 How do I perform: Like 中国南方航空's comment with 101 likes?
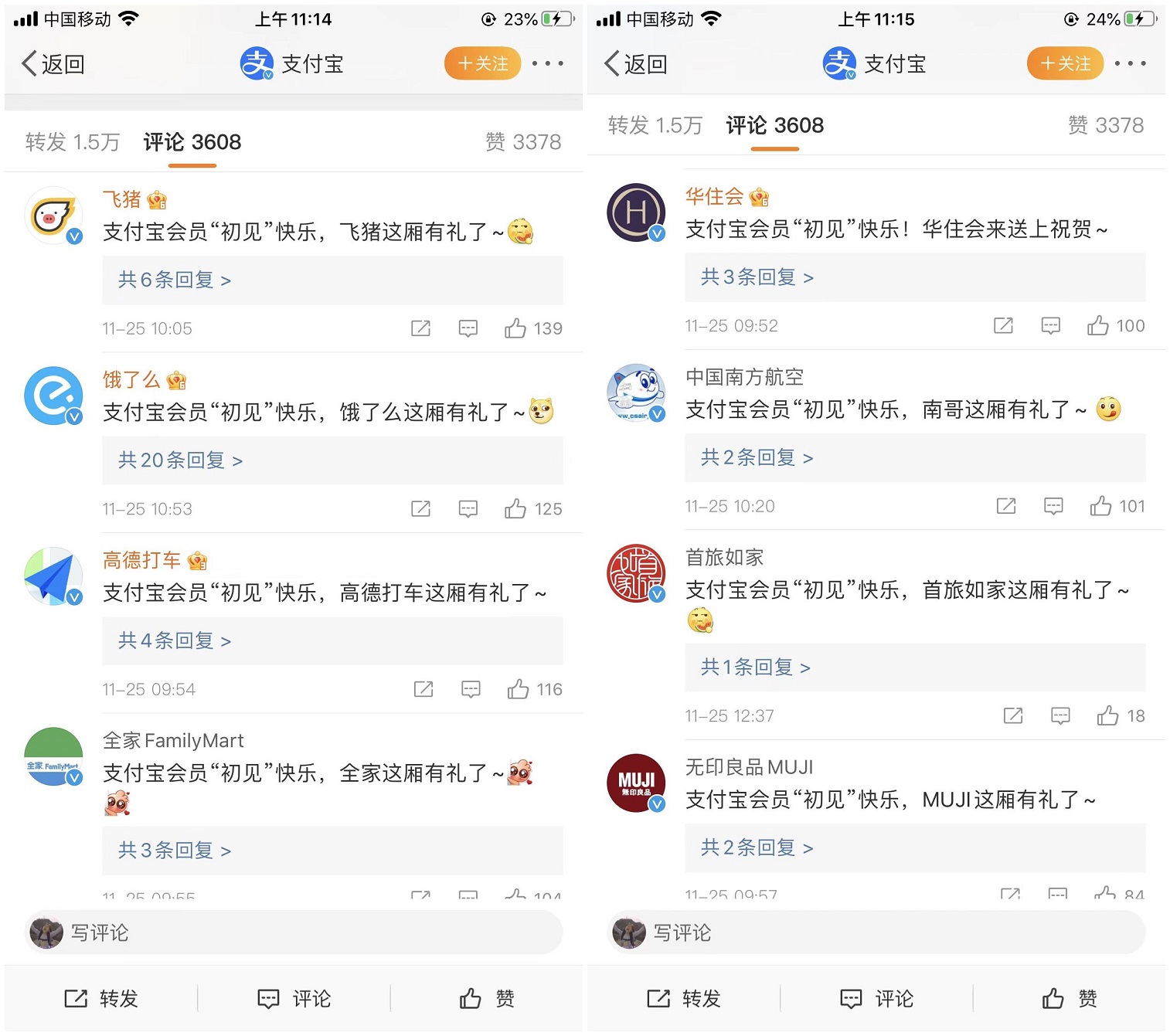pos(1101,506)
